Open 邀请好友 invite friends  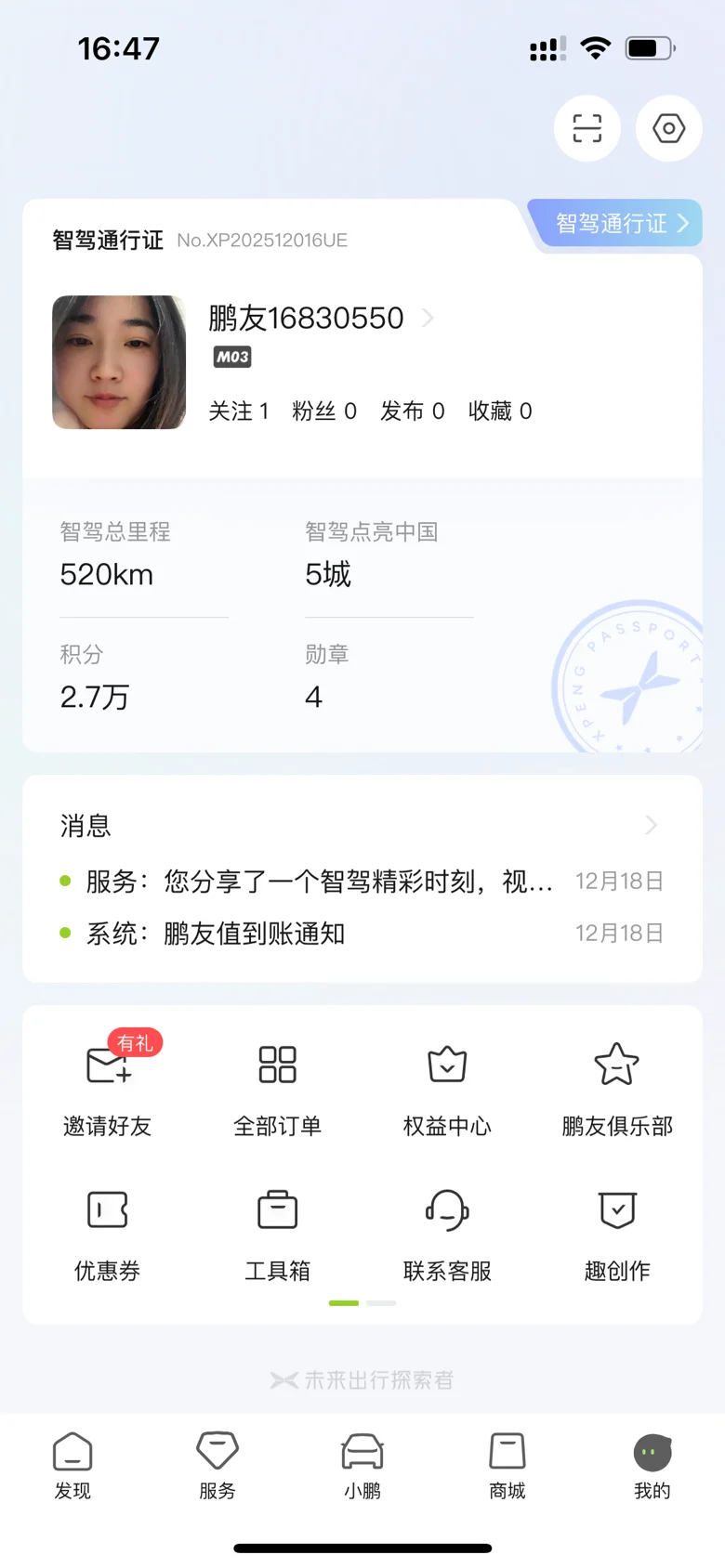click(x=108, y=1085)
